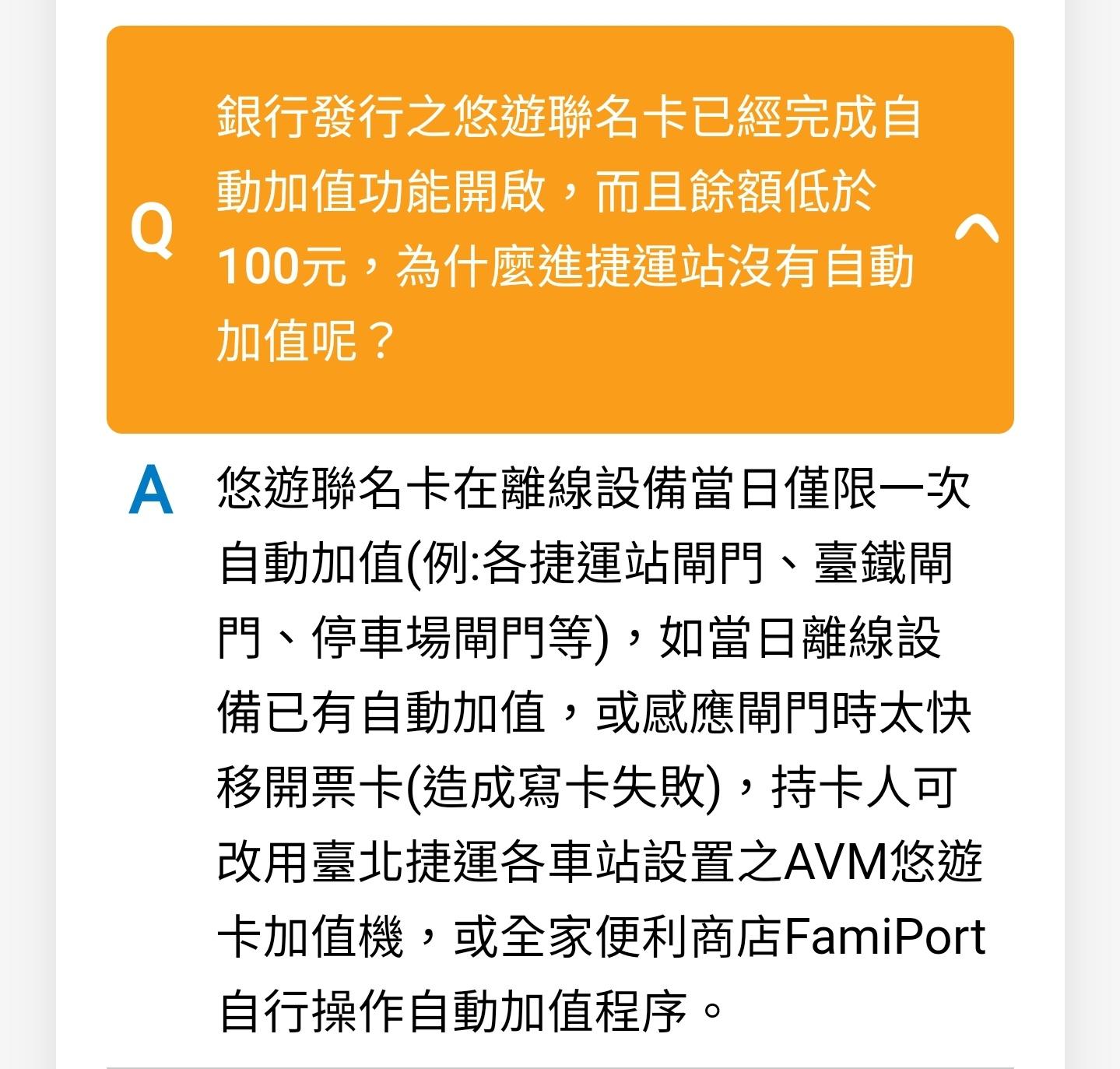Collapse the auto-reload FAQ question
The width and height of the screenshot is (1120, 1069).
(x=976, y=230)
